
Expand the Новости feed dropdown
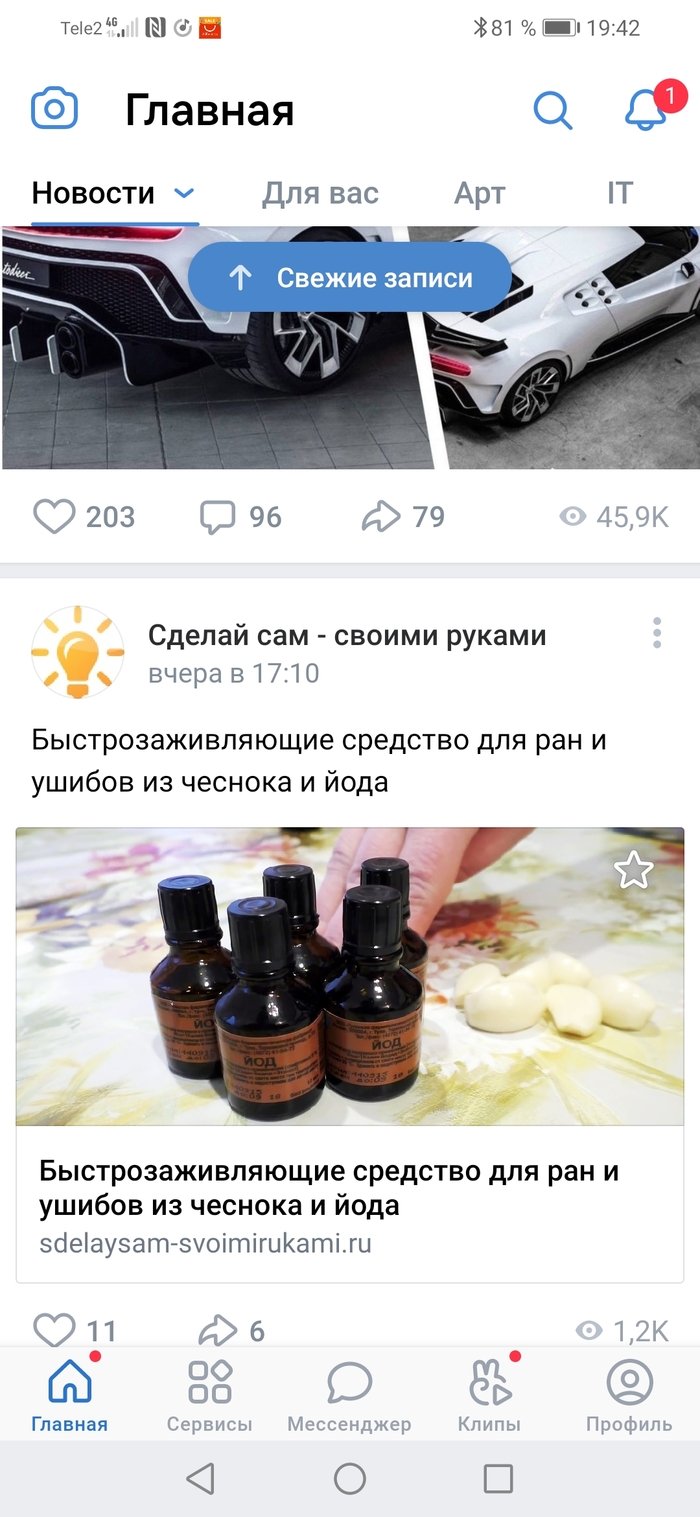[184, 193]
